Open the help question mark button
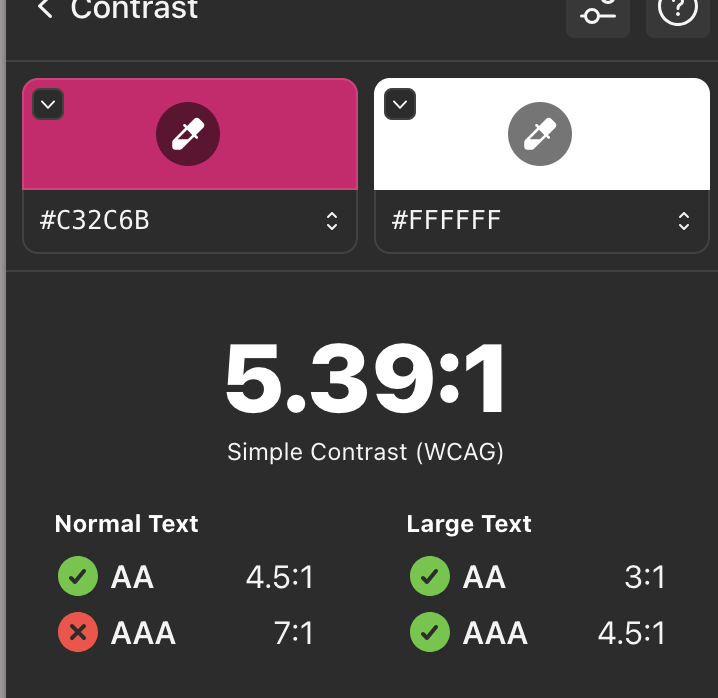 [677, 13]
